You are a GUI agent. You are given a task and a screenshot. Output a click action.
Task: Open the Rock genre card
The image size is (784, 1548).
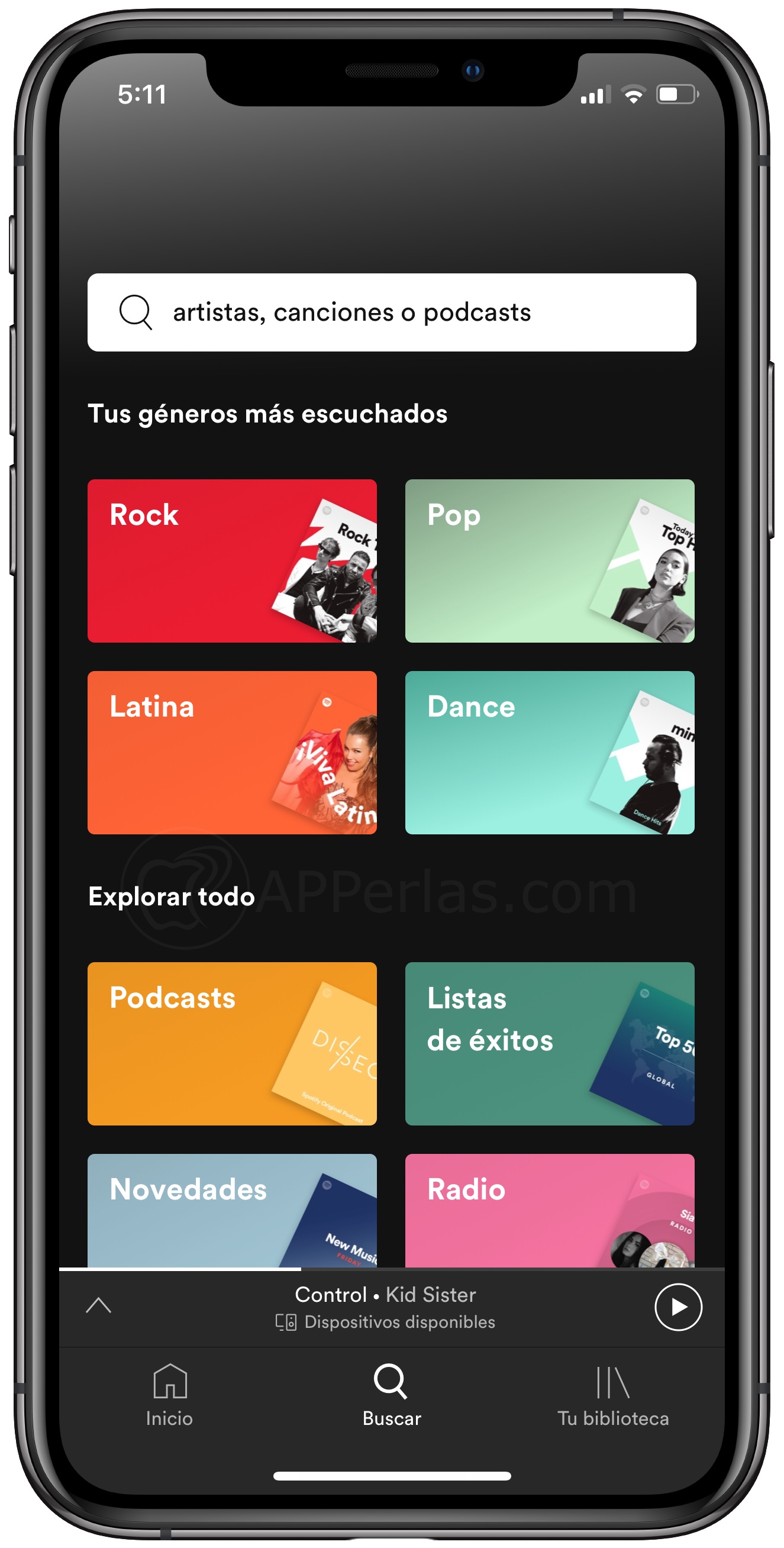[232, 560]
